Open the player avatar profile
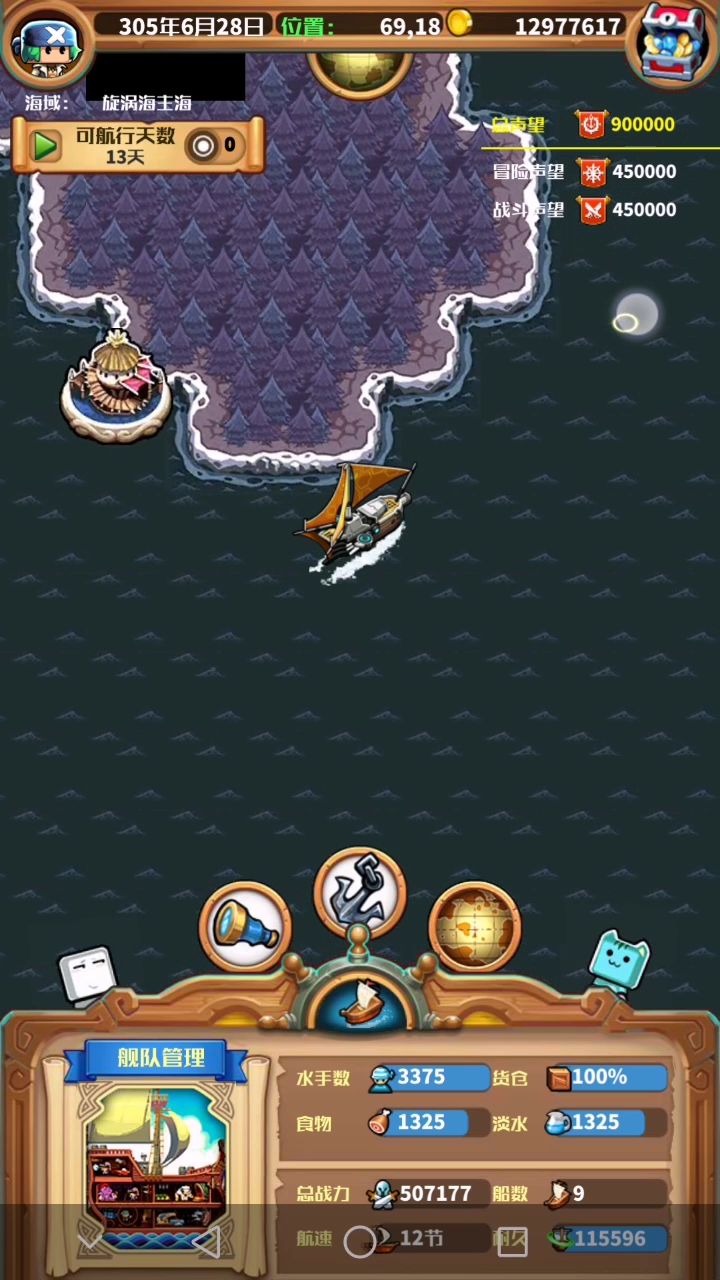720x1280 pixels. pos(46,44)
